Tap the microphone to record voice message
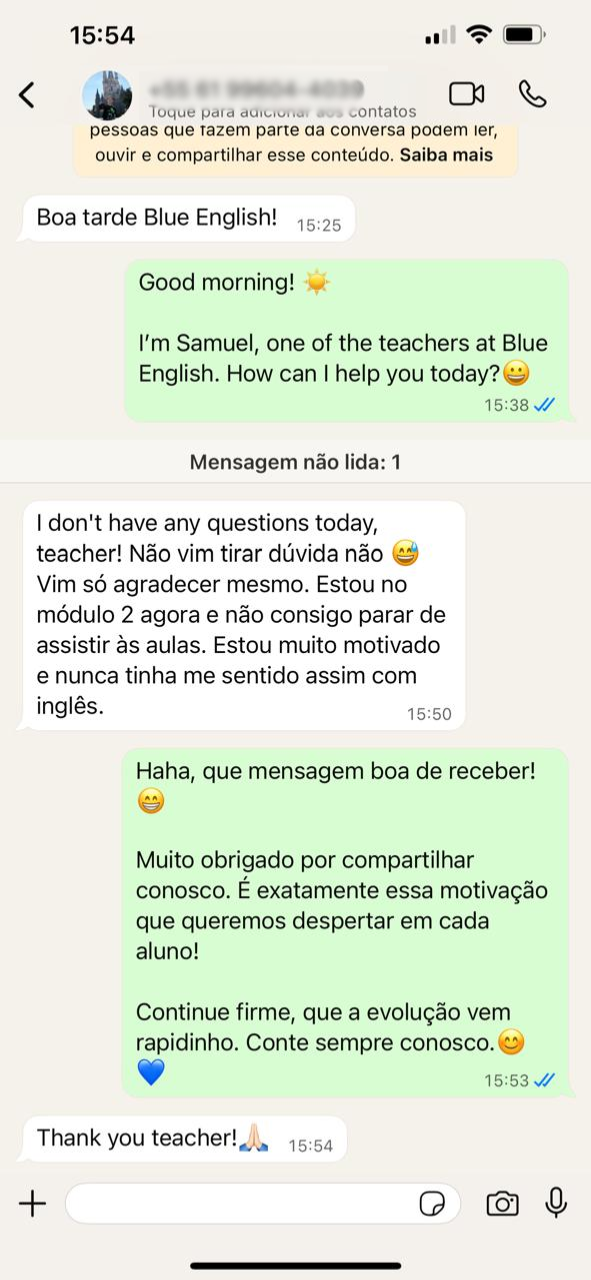Screen dimensions: 591x1280 [556, 1203]
